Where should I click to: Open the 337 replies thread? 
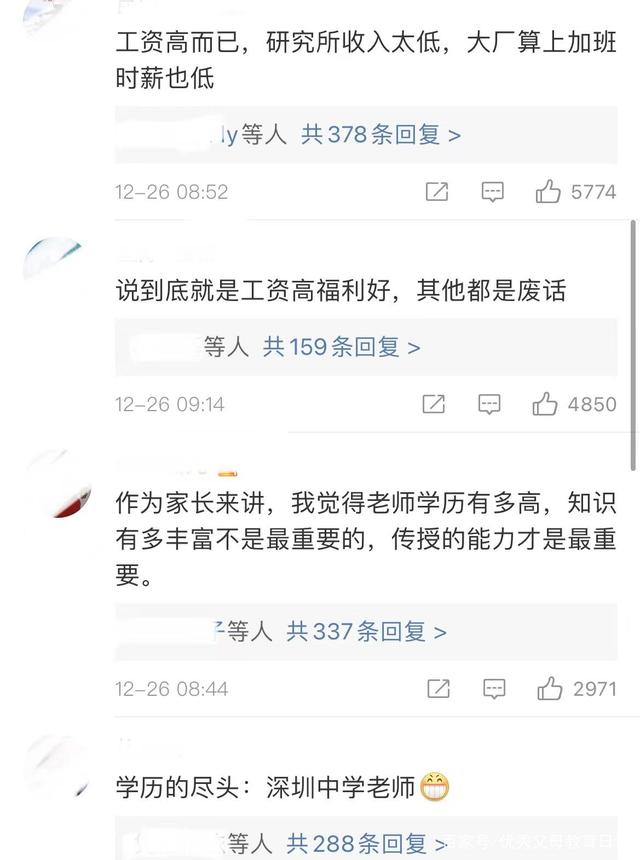point(366,631)
